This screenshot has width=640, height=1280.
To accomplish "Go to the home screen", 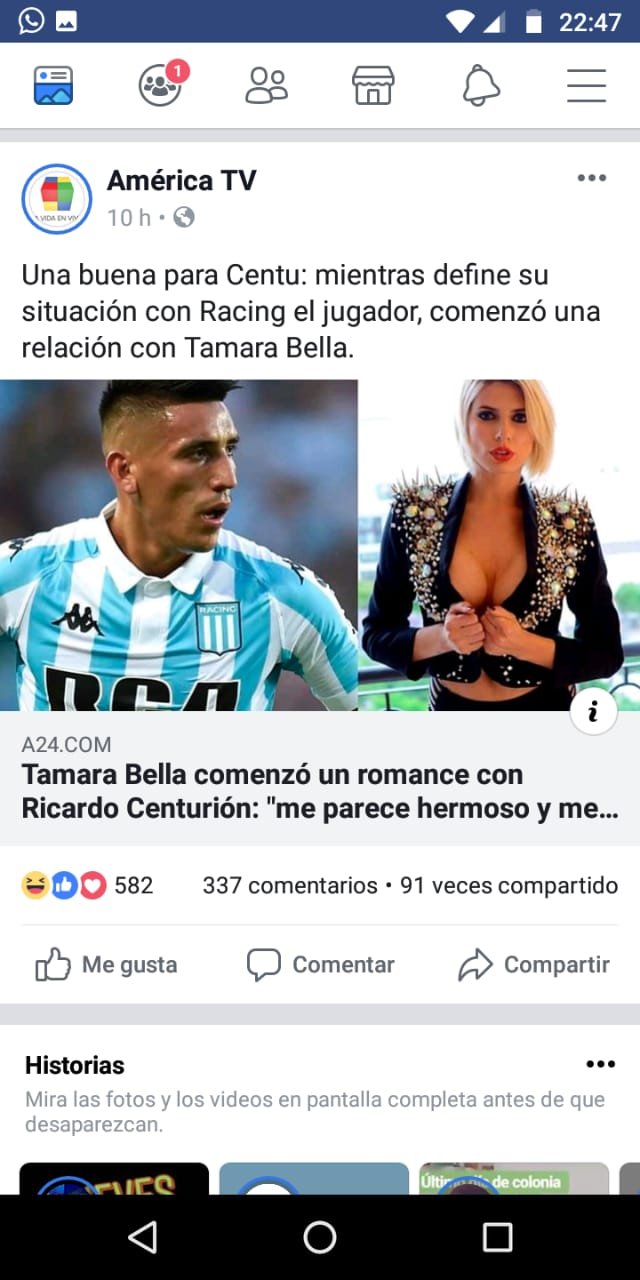I will coord(320,1238).
